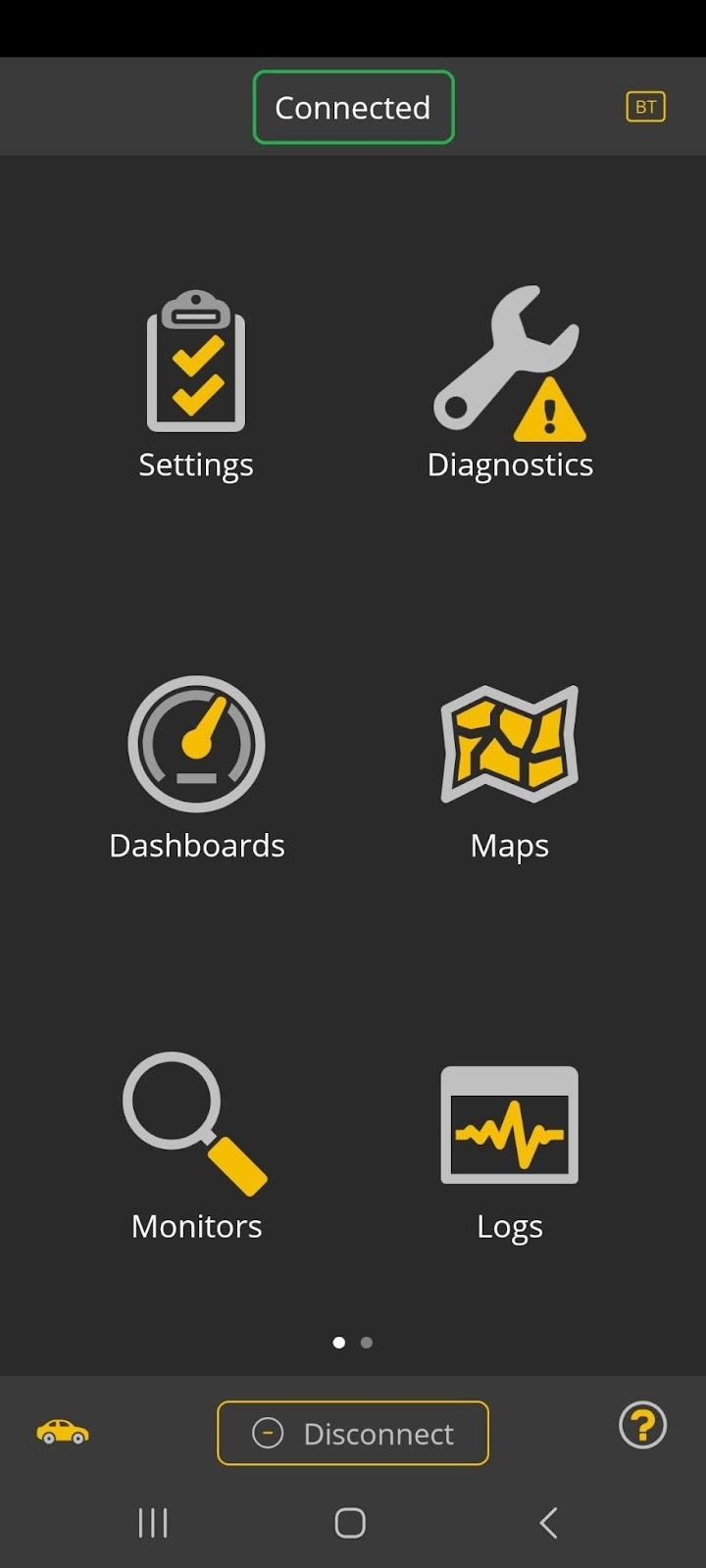Viewport: 706px width, 1568px height.
Task: Select the first page indicator dot
Action: coord(338,1343)
